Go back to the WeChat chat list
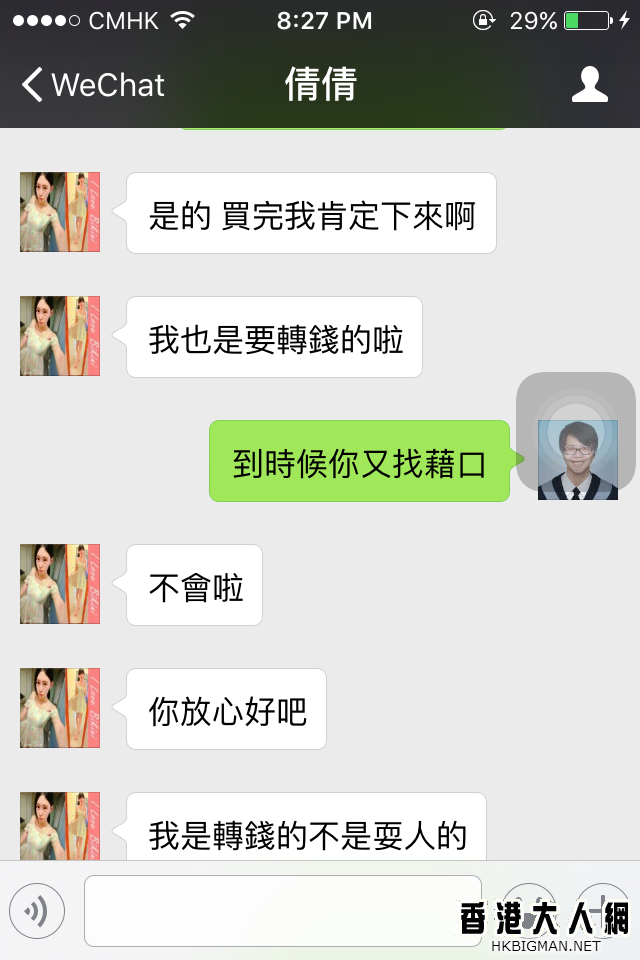 click(92, 85)
